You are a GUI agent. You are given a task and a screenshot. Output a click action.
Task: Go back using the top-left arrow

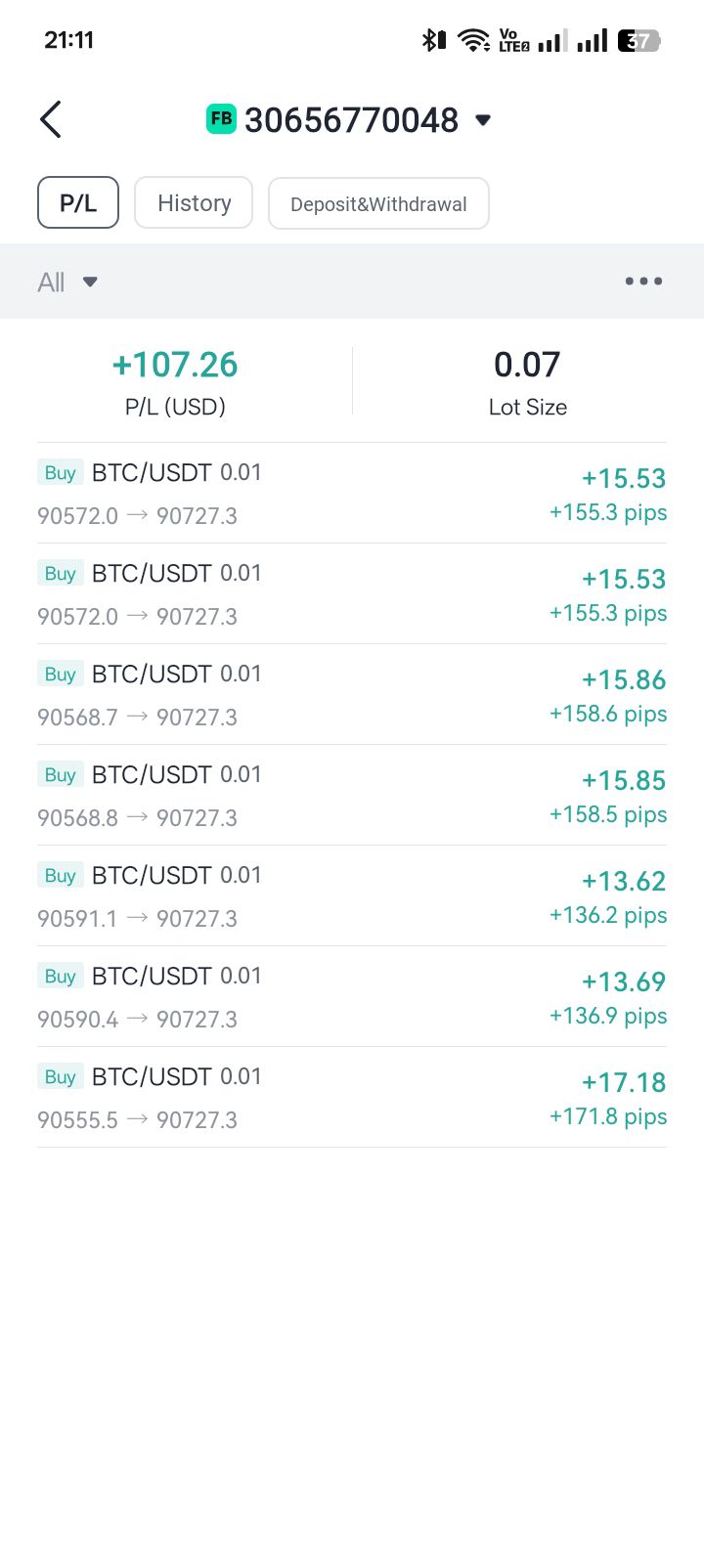[51, 120]
